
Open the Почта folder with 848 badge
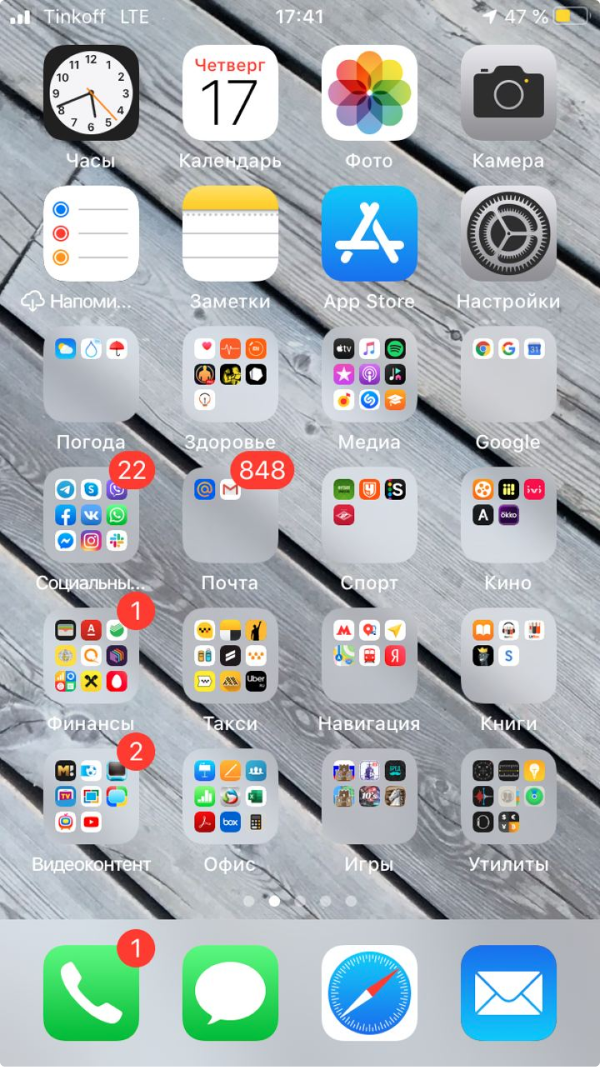[230, 514]
